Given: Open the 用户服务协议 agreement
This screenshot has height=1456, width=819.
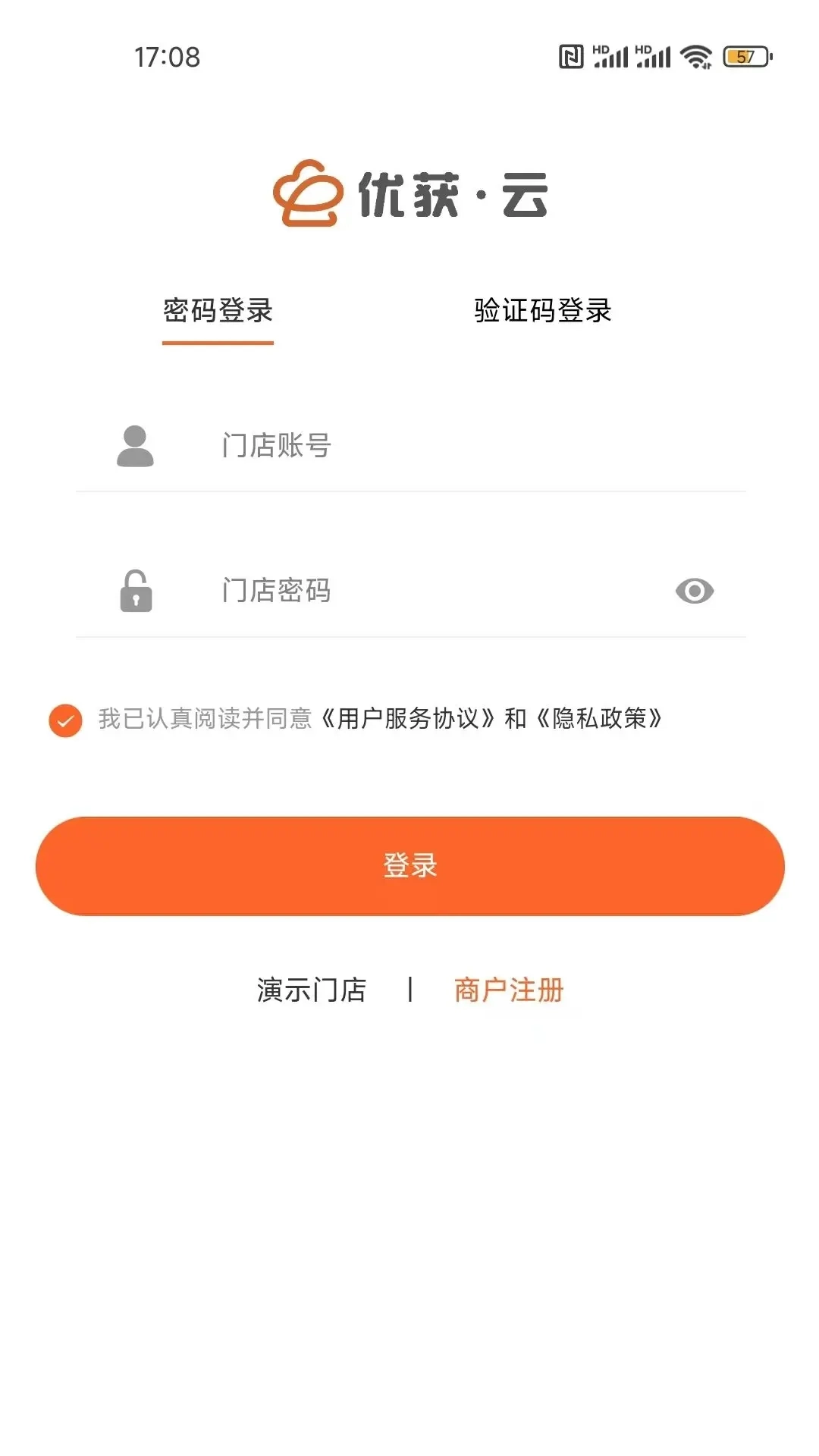Looking at the screenshot, I should 409,720.
